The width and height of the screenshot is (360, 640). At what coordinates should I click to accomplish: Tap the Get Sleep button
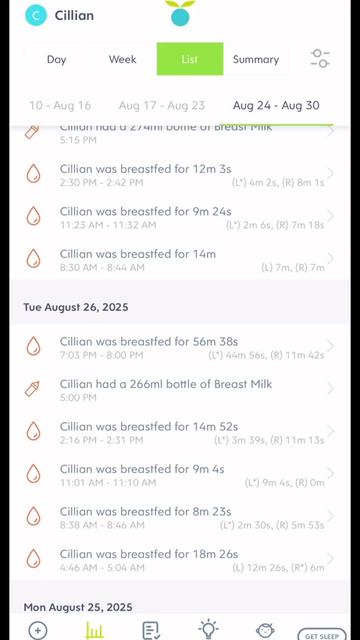click(x=322, y=635)
